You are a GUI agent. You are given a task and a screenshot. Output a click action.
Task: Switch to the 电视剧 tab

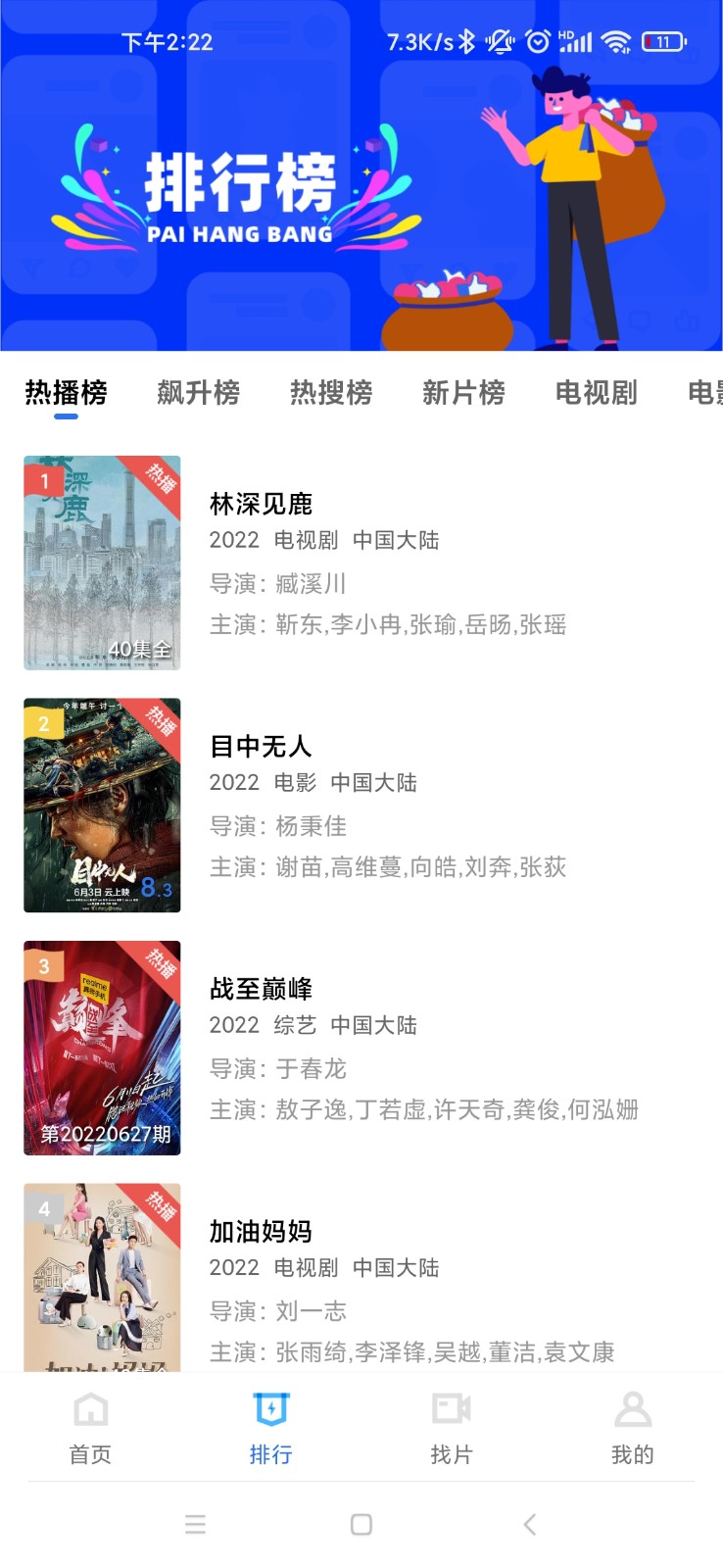(x=596, y=392)
